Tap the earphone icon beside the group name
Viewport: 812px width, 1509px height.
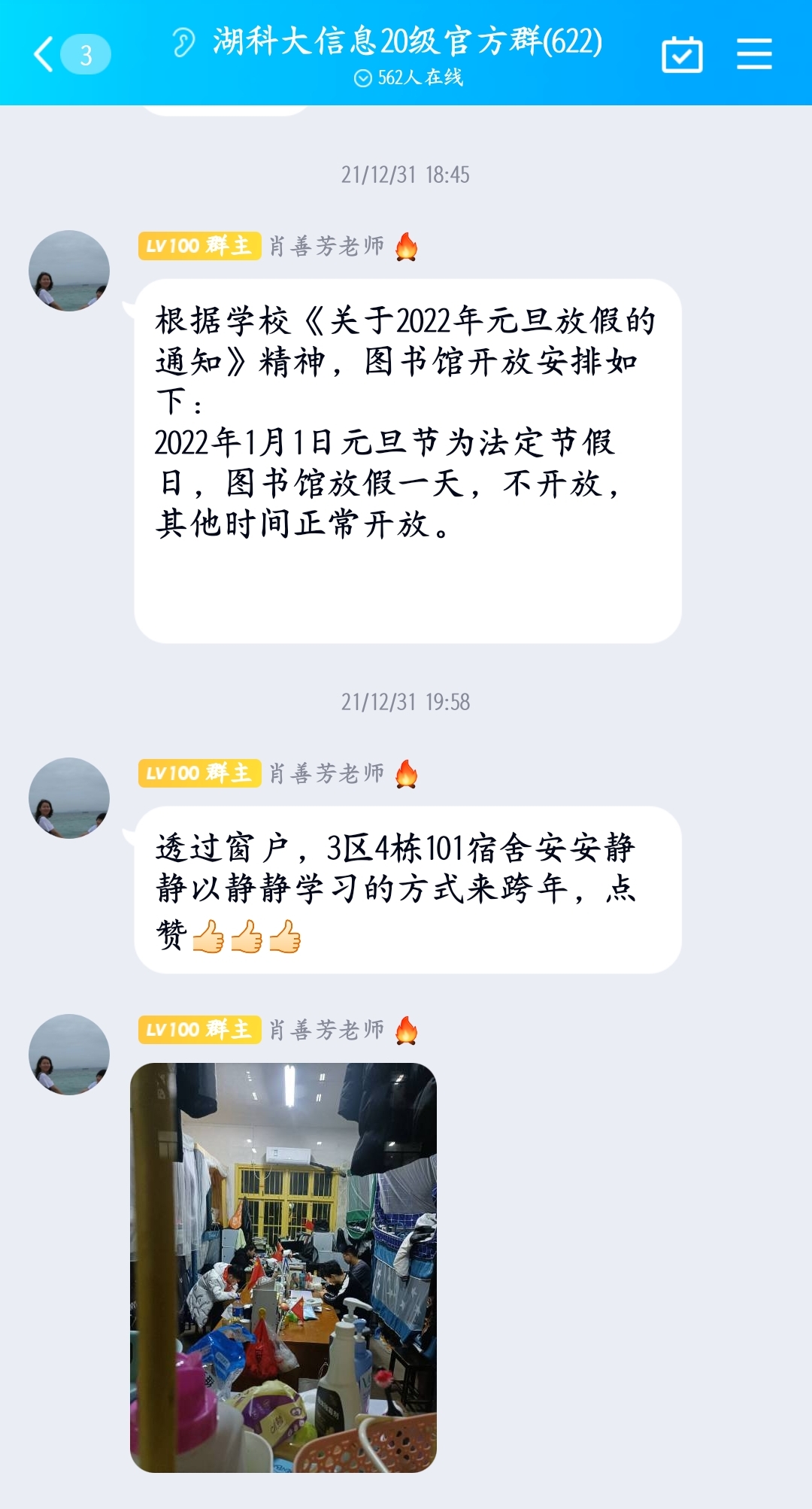[183, 41]
